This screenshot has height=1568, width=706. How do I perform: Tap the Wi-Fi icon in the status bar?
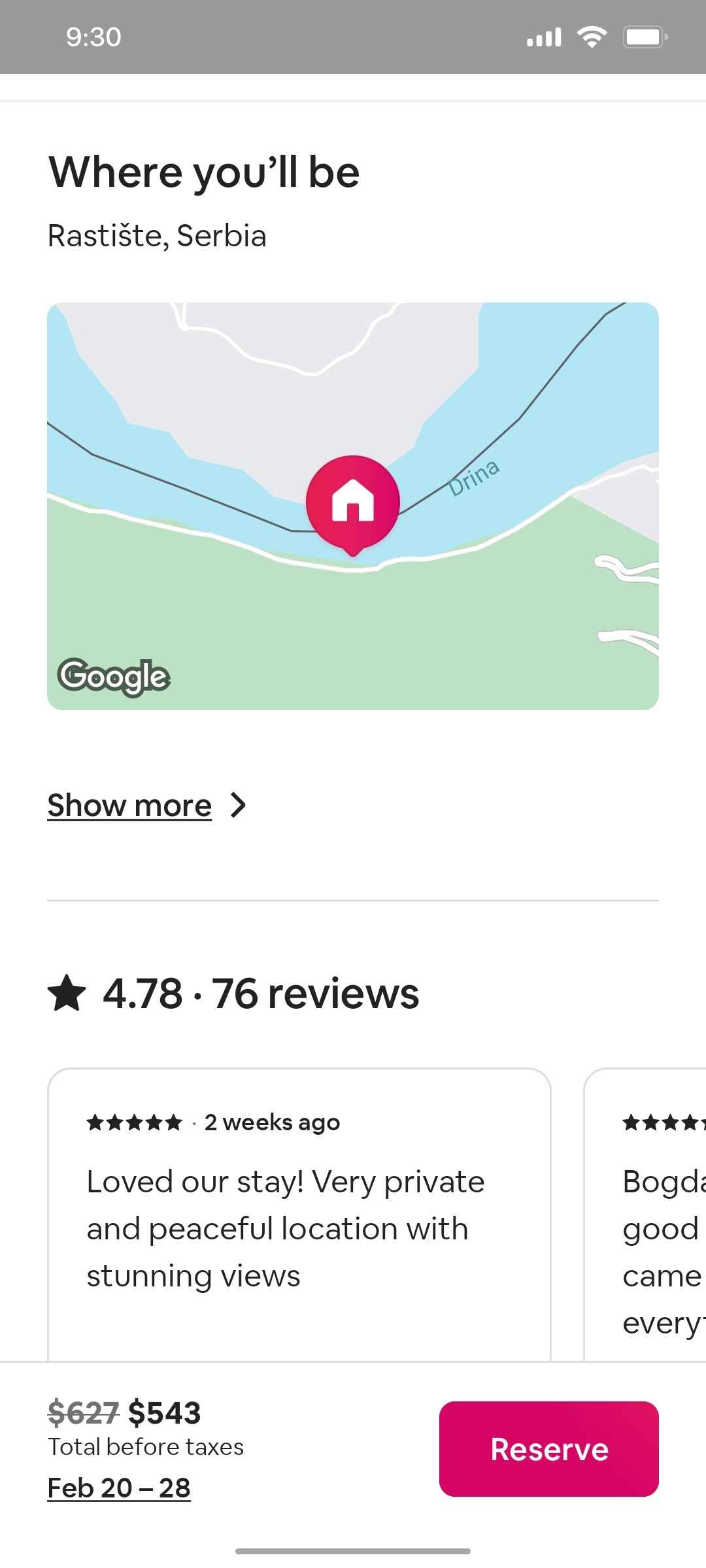pos(592,37)
